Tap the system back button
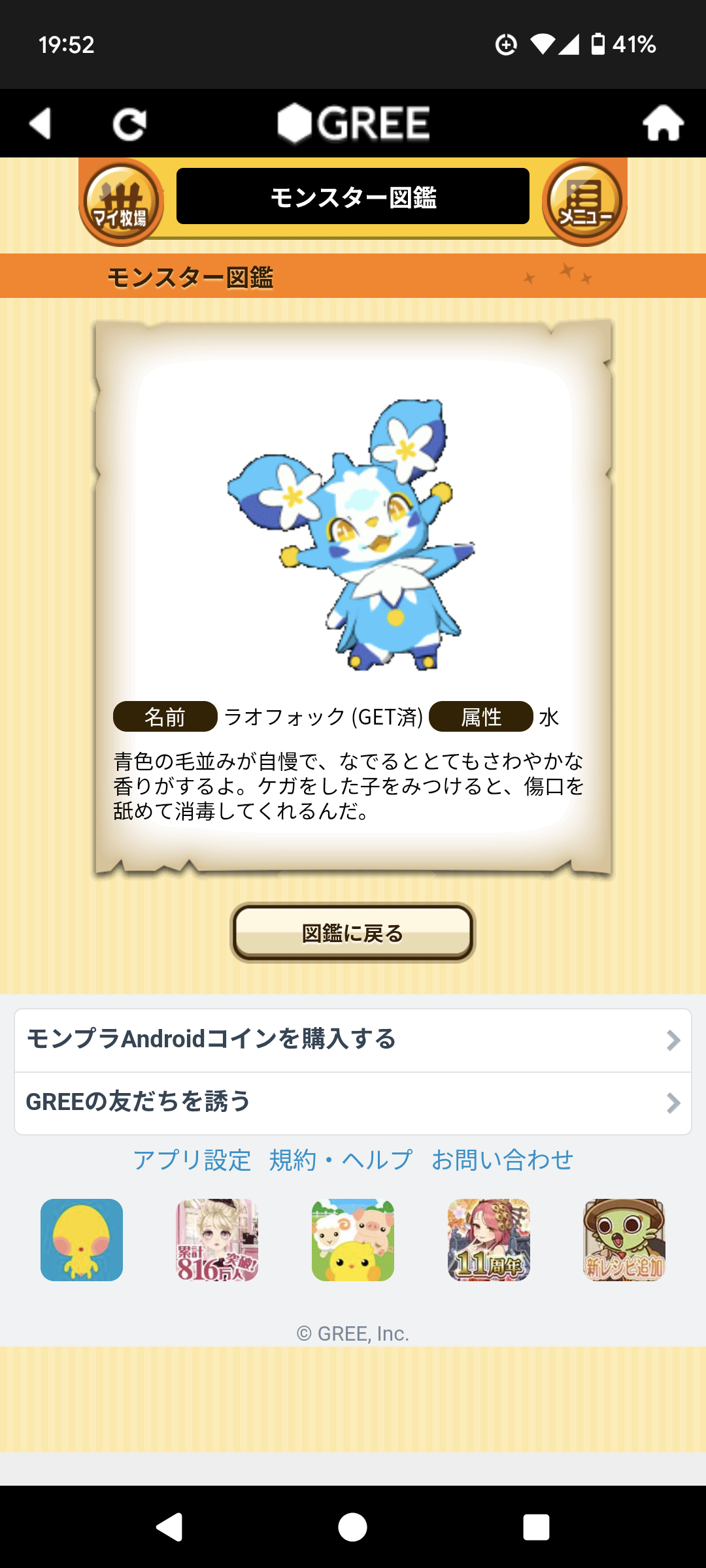This screenshot has width=706, height=1568. tap(169, 1527)
